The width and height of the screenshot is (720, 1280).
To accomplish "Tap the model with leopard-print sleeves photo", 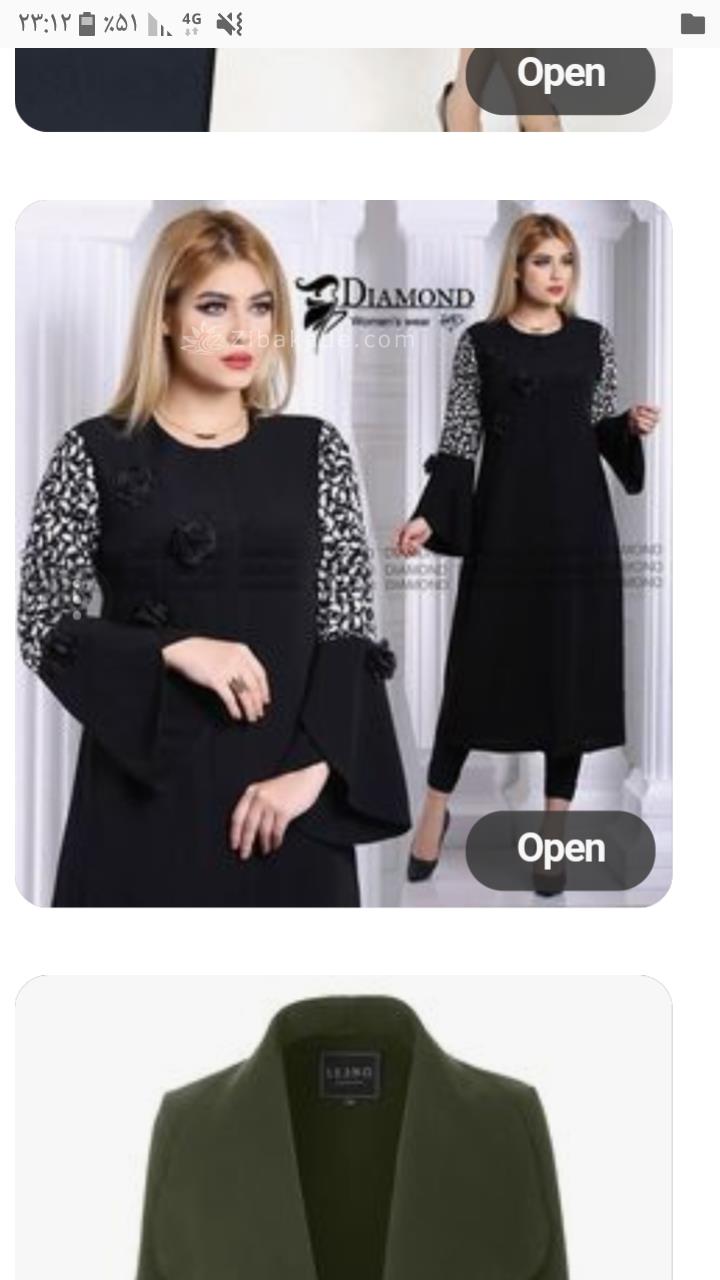I will click(200, 550).
